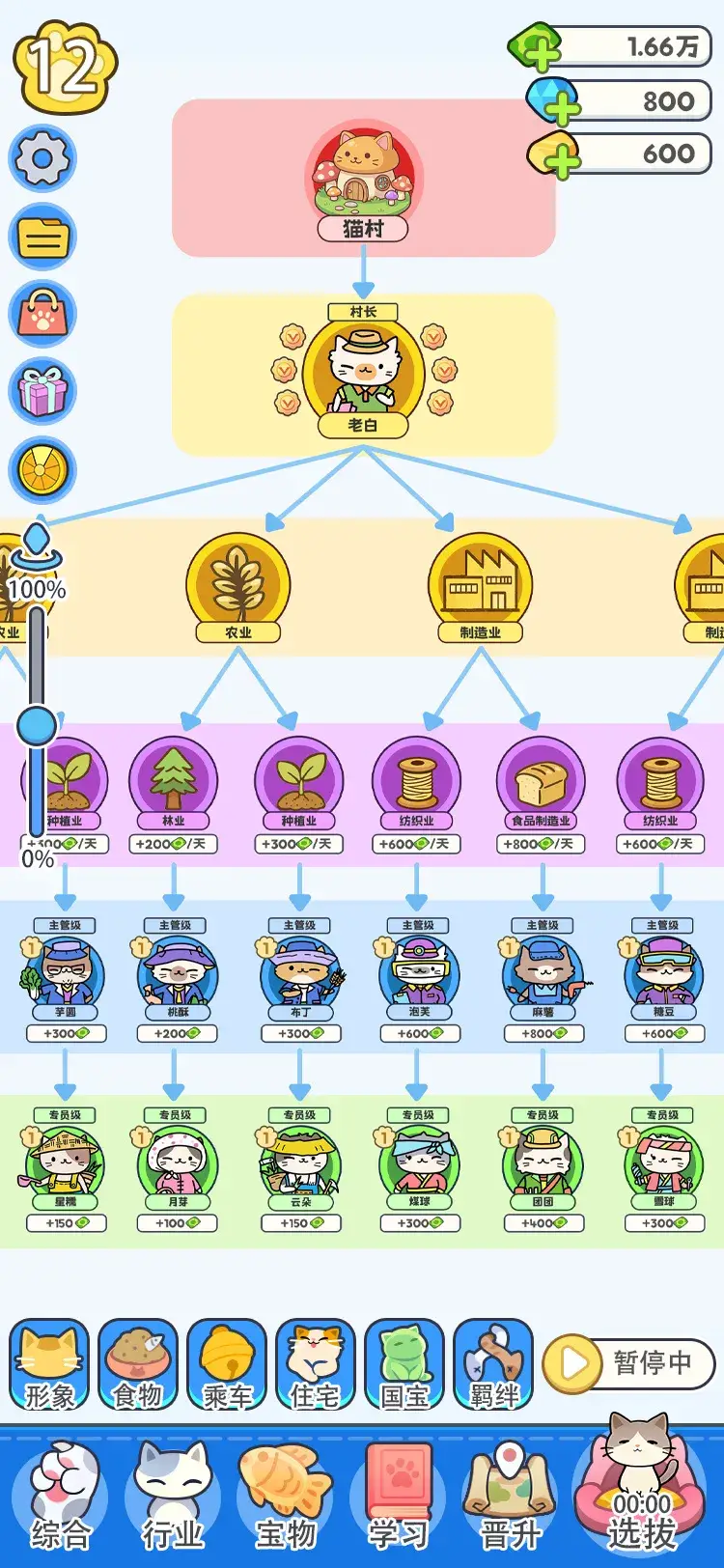Open the paw shopping bag store

(42, 314)
